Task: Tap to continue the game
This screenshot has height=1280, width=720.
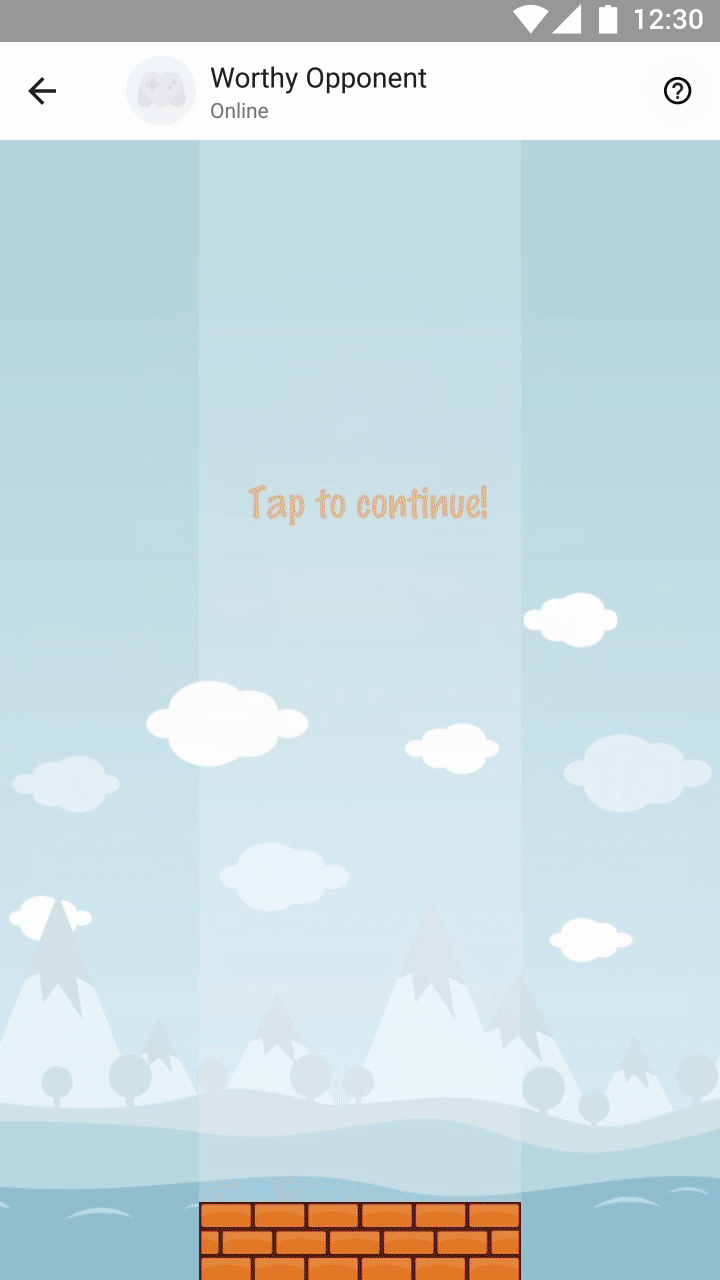Action: (367, 502)
